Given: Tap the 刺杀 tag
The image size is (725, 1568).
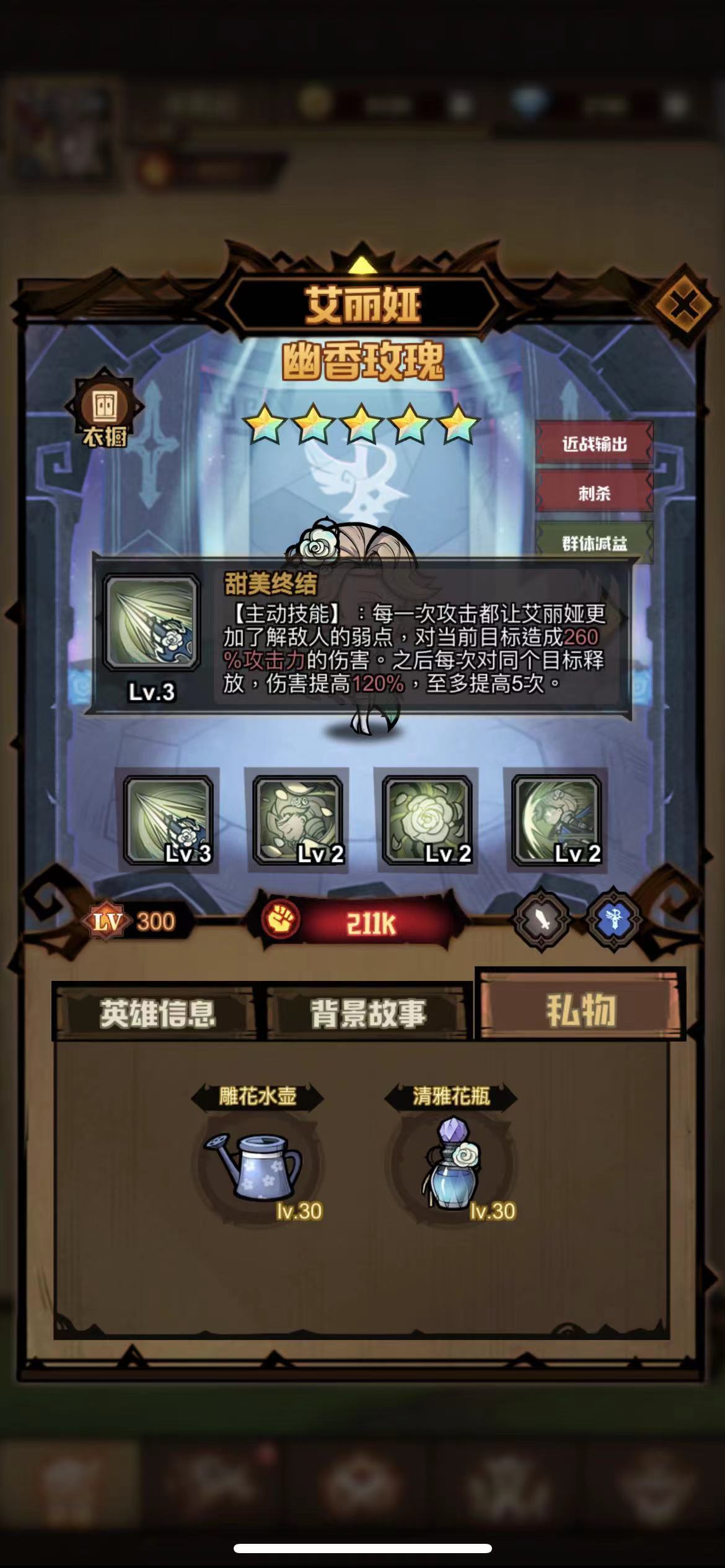Looking at the screenshot, I should 594,494.
